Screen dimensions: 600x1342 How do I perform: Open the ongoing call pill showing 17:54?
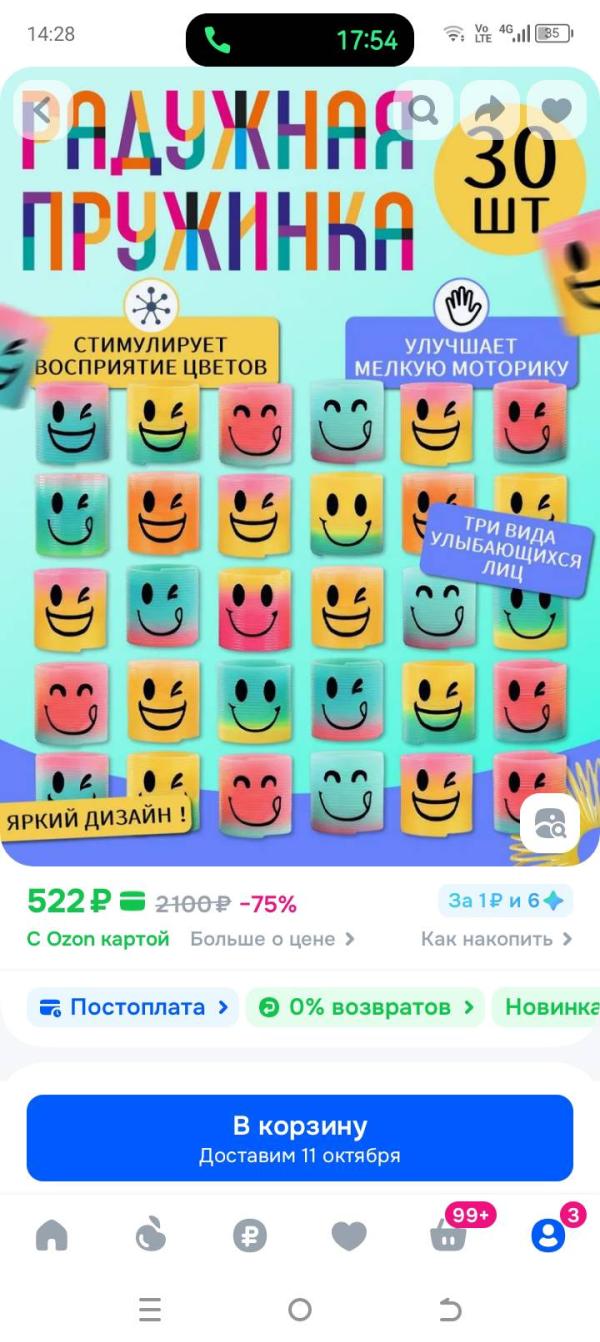pyautogui.click(x=300, y=40)
